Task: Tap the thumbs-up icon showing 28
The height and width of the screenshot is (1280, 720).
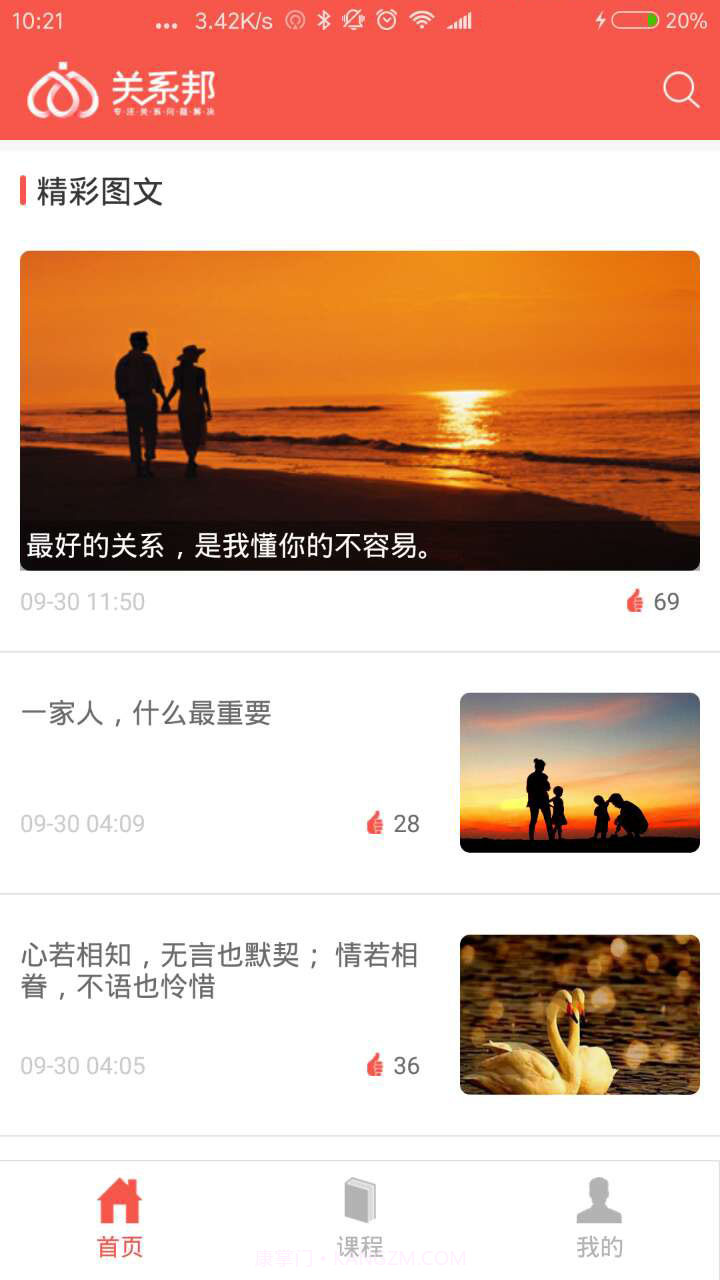Action: 378,823
